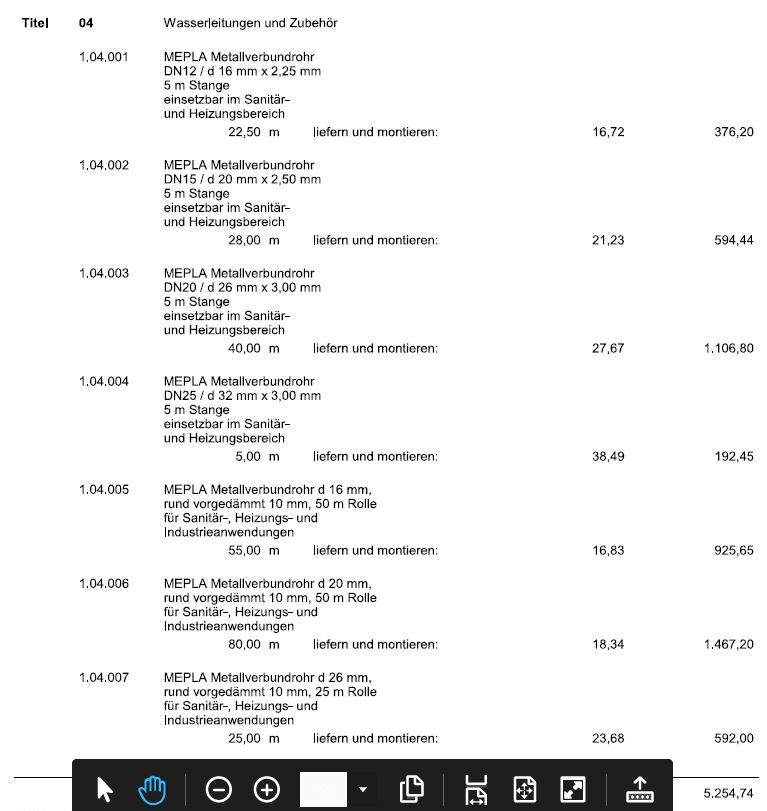Select the arrow cursor tool
767x811 pixels.
coord(106,789)
